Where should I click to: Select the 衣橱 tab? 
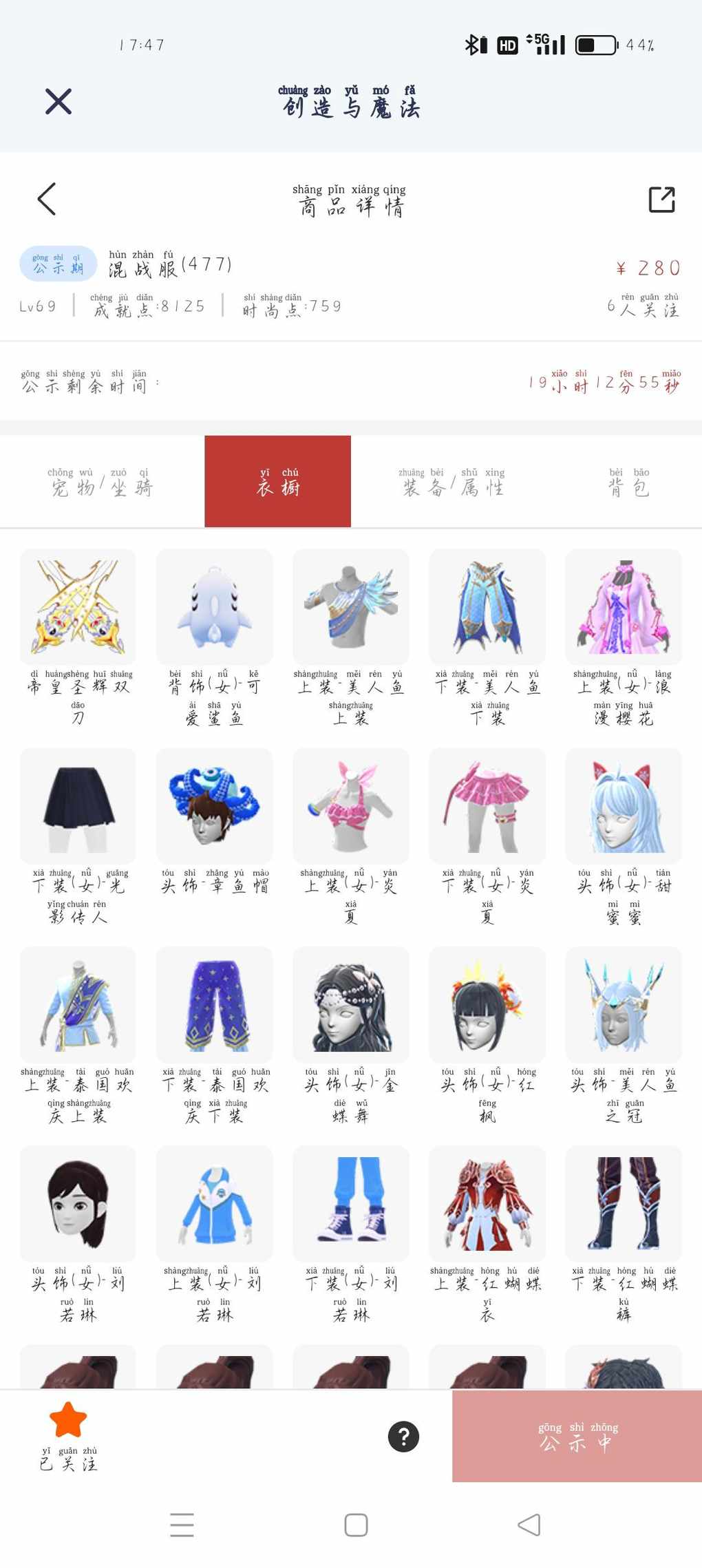(x=278, y=482)
